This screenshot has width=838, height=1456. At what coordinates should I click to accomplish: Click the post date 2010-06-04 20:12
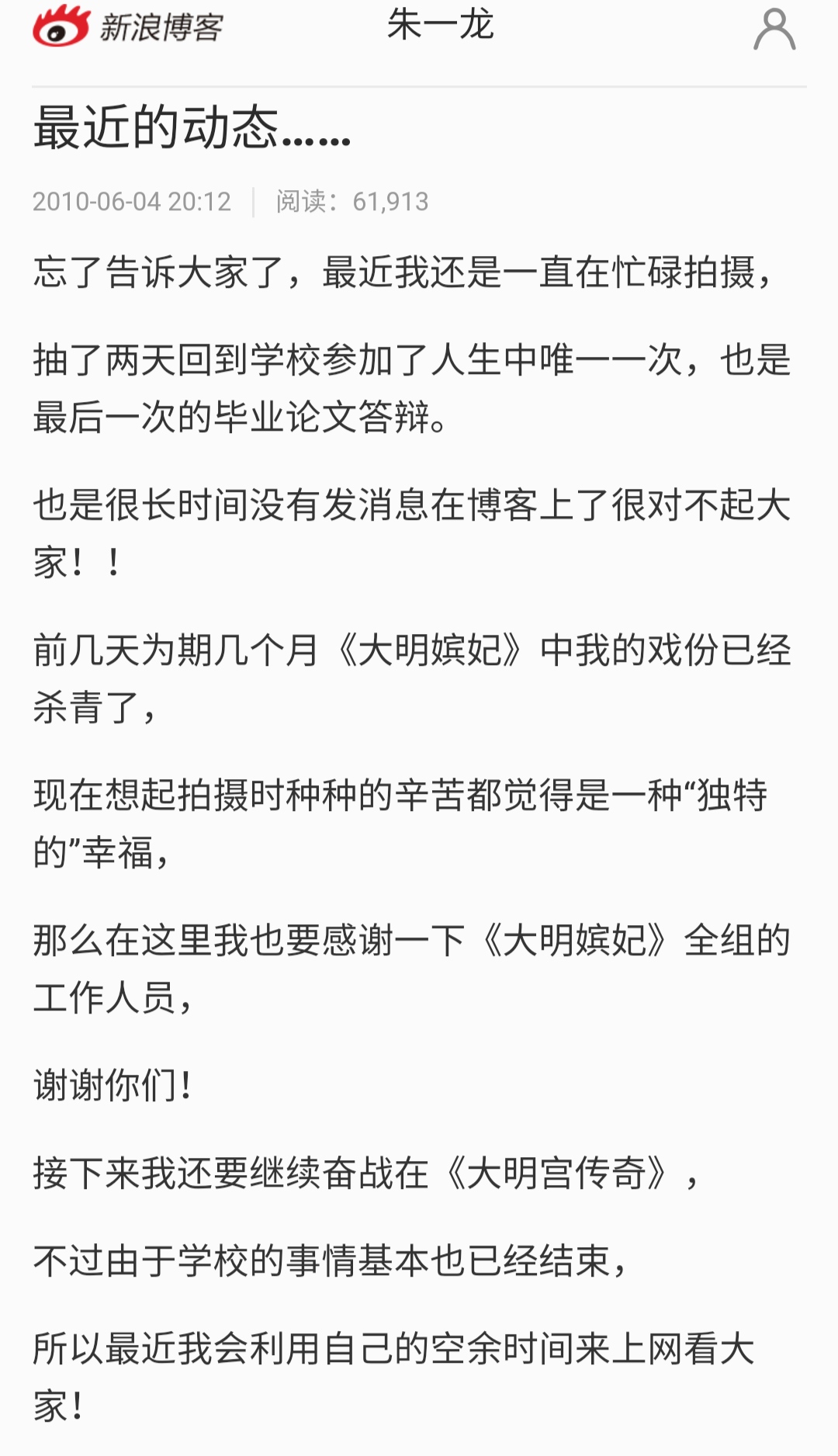point(132,200)
